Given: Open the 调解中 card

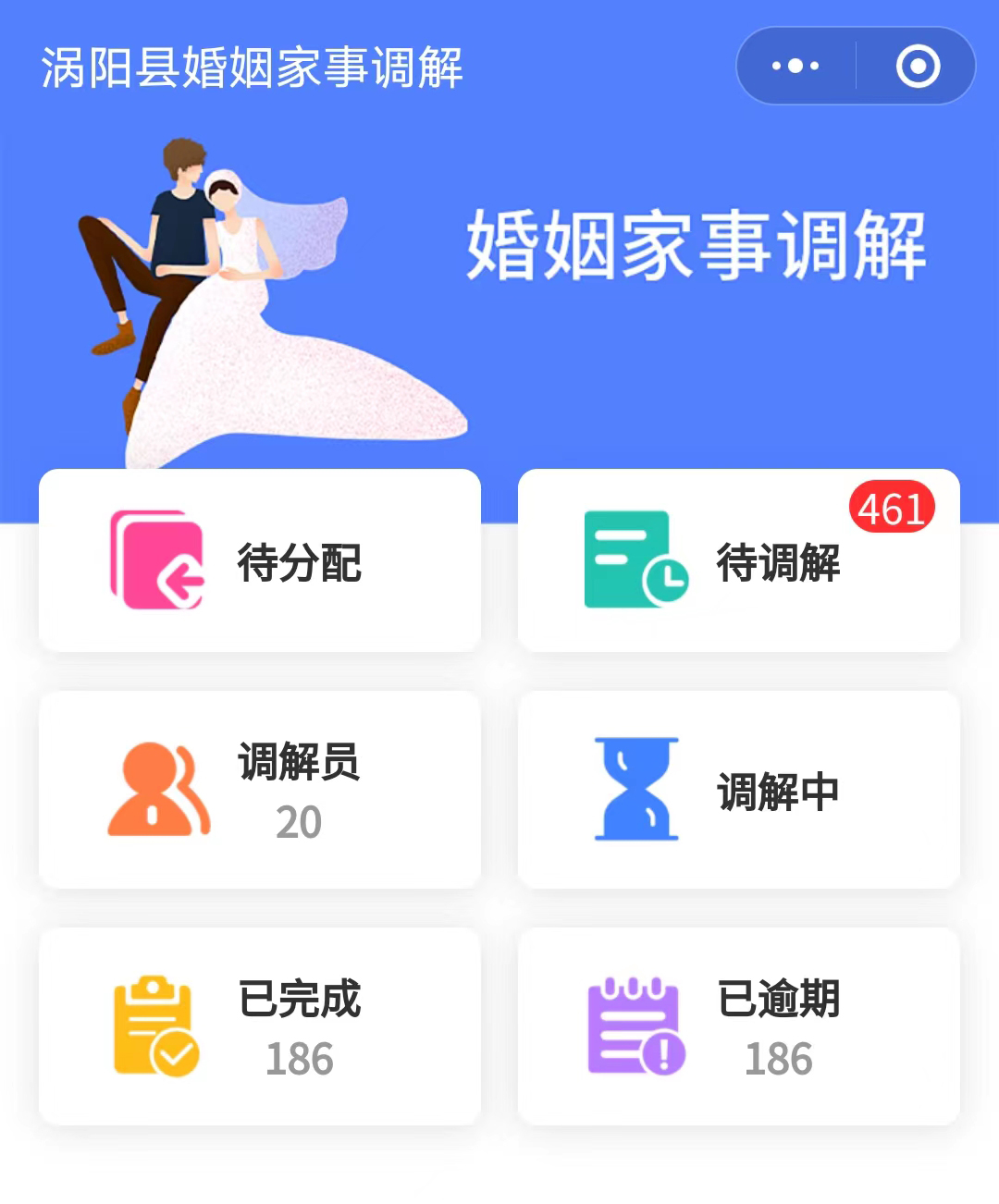Looking at the screenshot, I should pyautogui.click(x=738, y=790).
